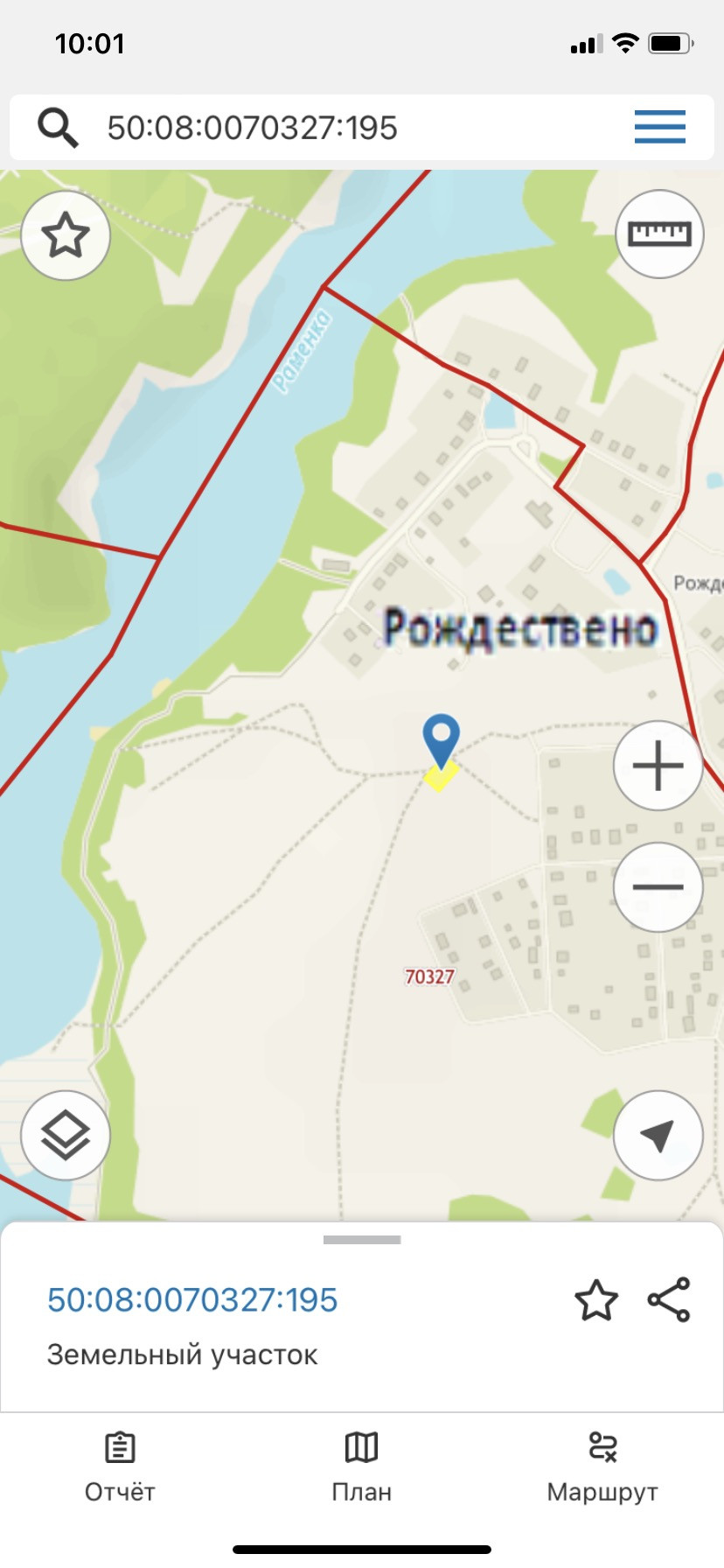Image resolution: width=724 pixels, height=1568 pixels.
Task: Share this land plot
Action: pos(669,1300)
